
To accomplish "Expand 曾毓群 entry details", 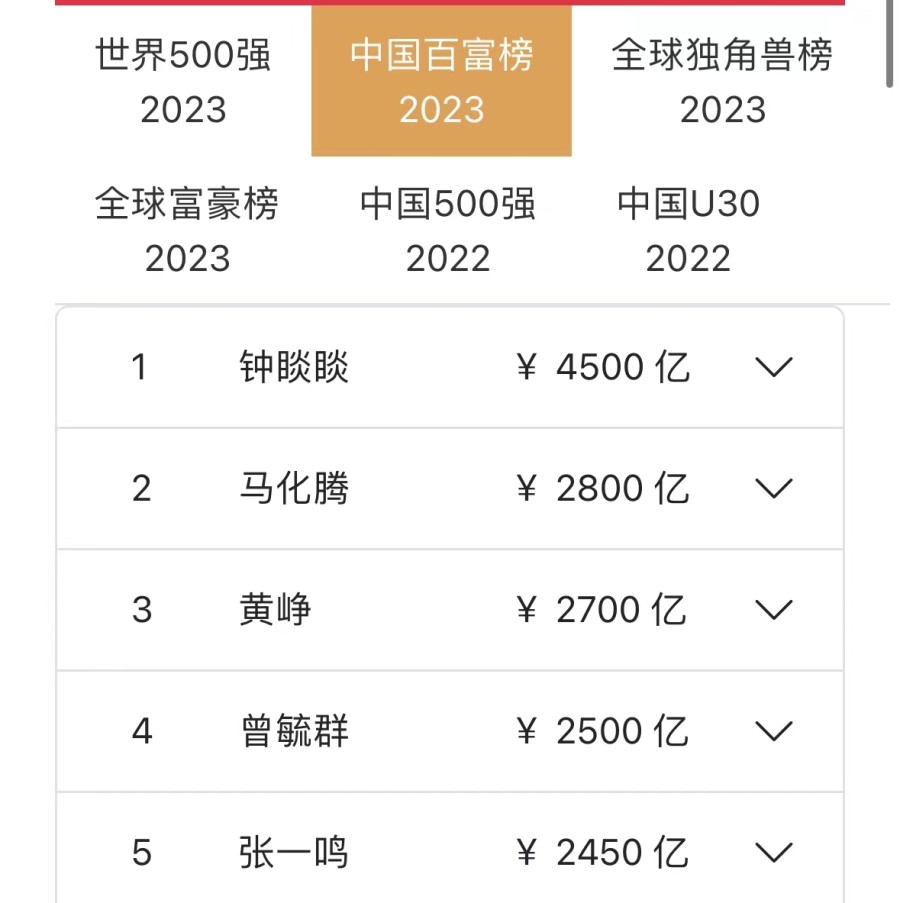I will pyautogui.click(x=774, y=731).
